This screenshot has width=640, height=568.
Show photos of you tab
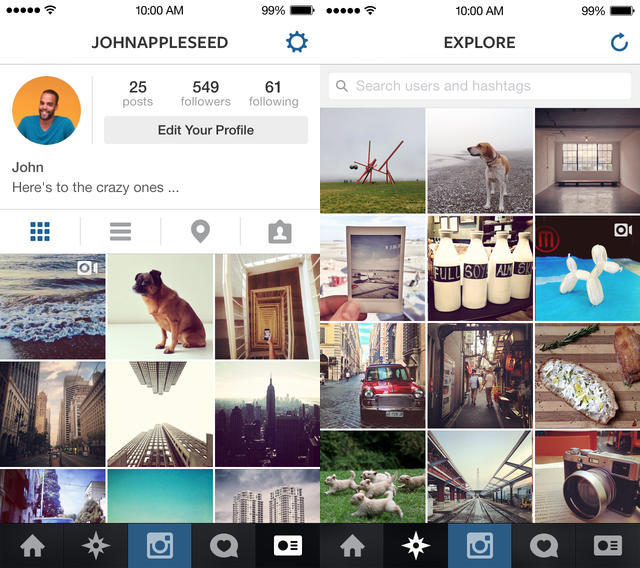[x=280, y=232]
